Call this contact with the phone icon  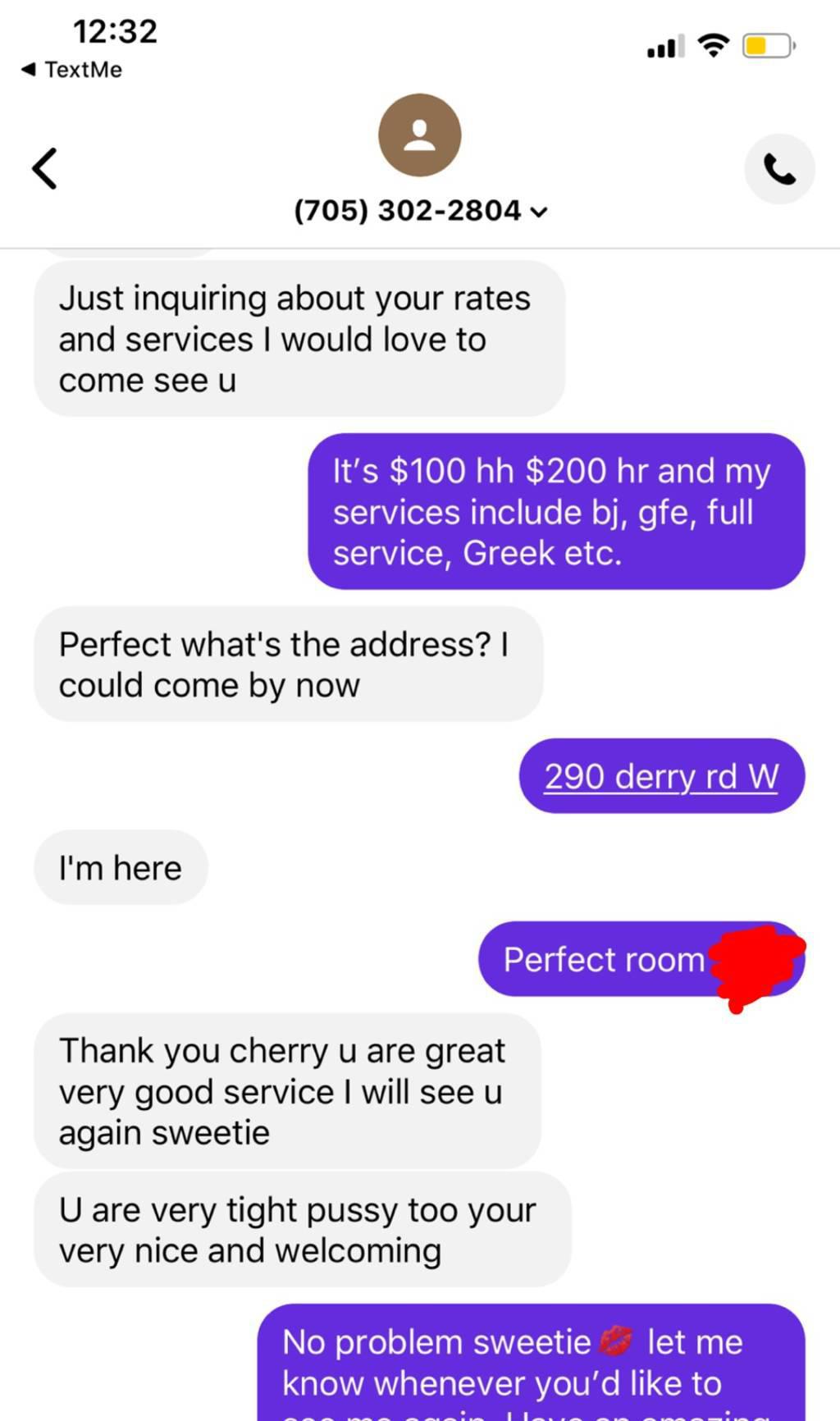[x=778, y=169]
